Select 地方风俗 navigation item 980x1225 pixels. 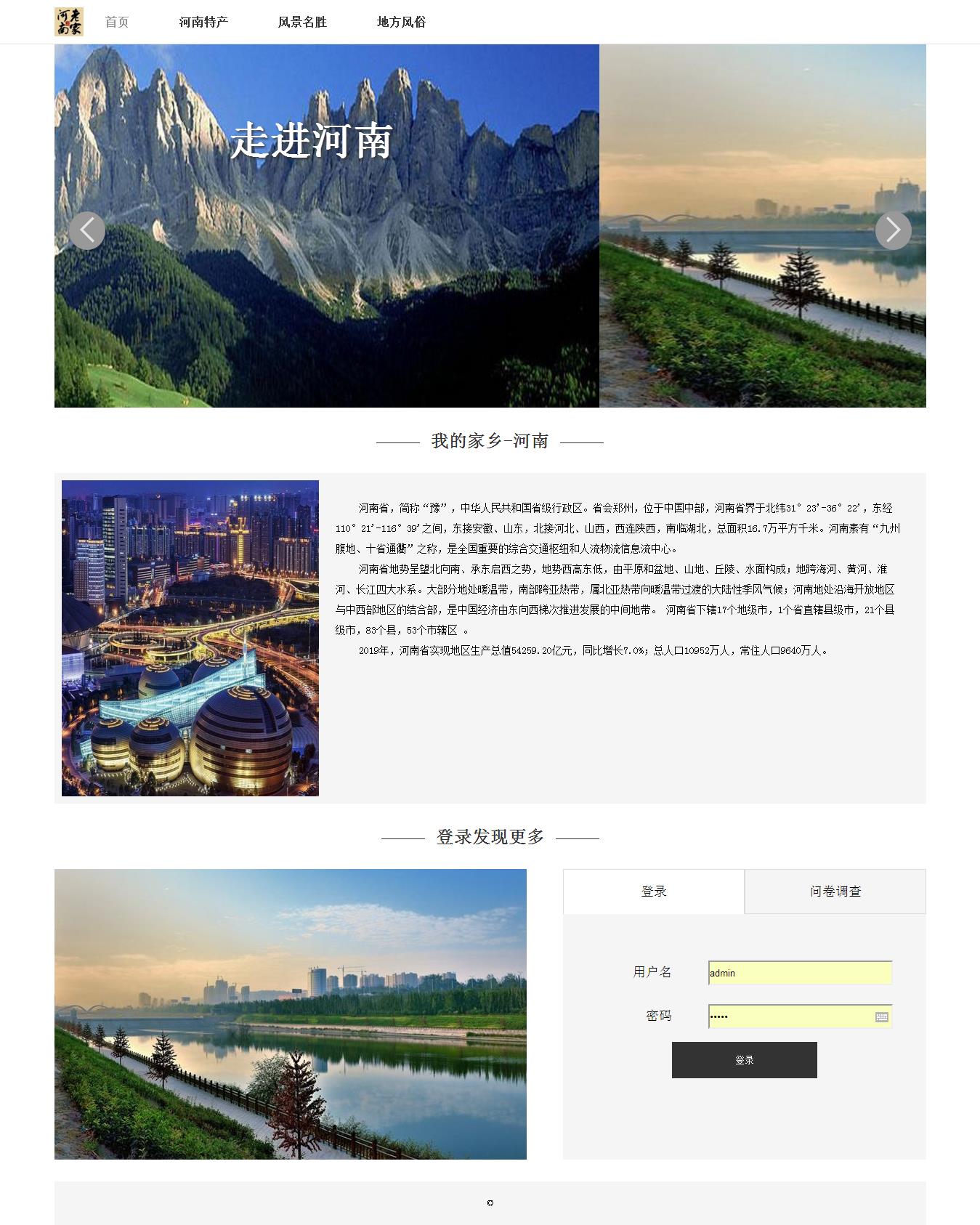pyautogui.click(x=401, y=22)
